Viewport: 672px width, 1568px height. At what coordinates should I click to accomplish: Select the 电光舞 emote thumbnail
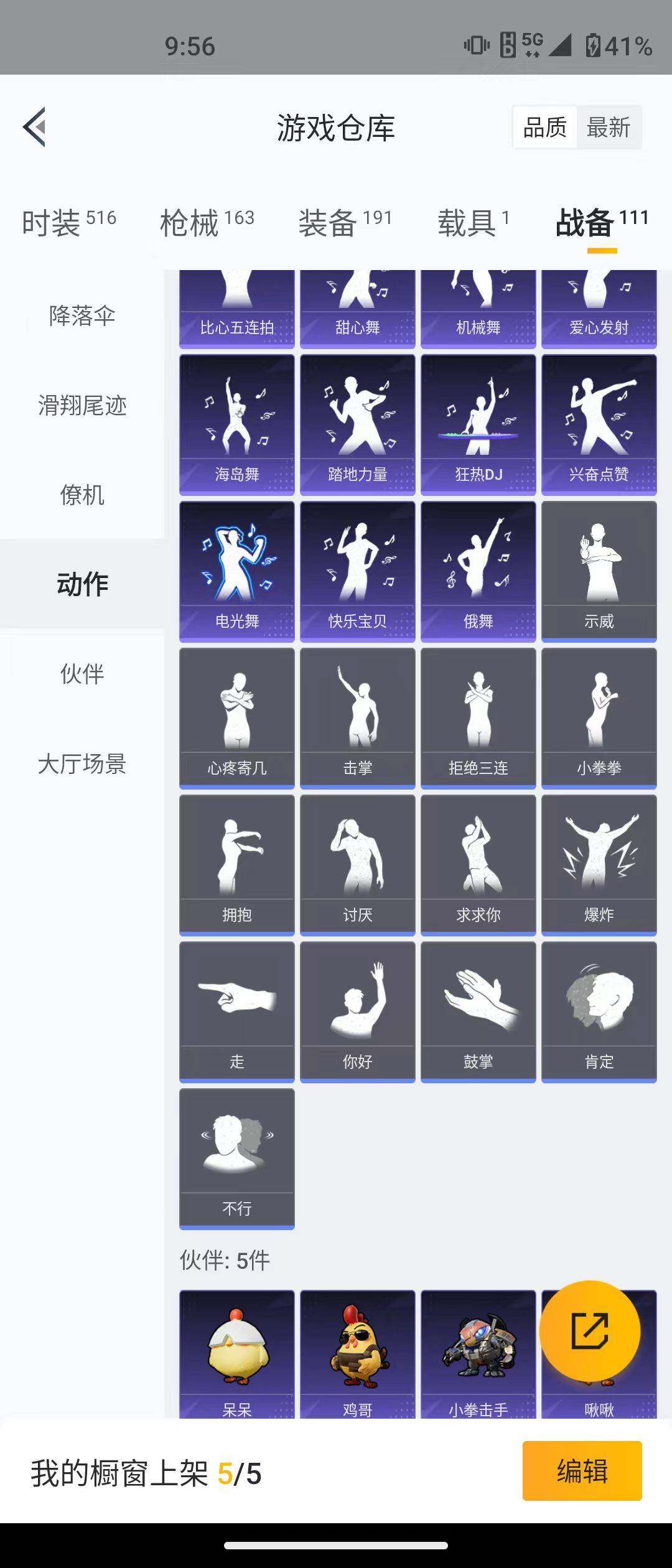pos(236,572)
